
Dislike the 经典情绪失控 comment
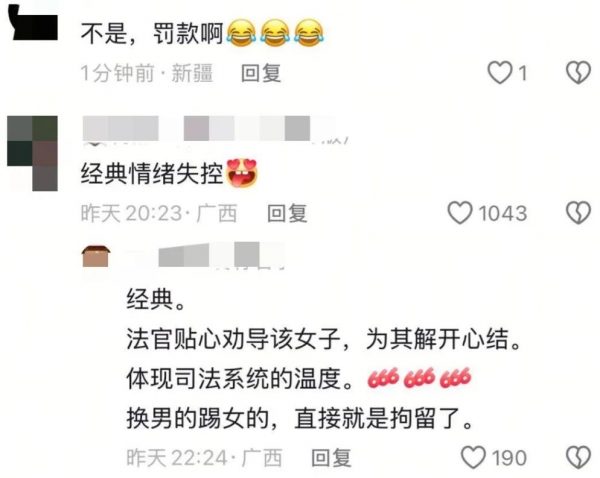point(578,213)
